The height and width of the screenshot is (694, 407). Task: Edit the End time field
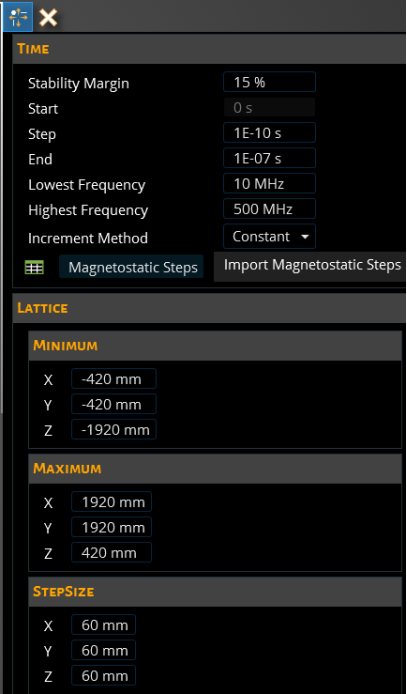coord(269,158)
